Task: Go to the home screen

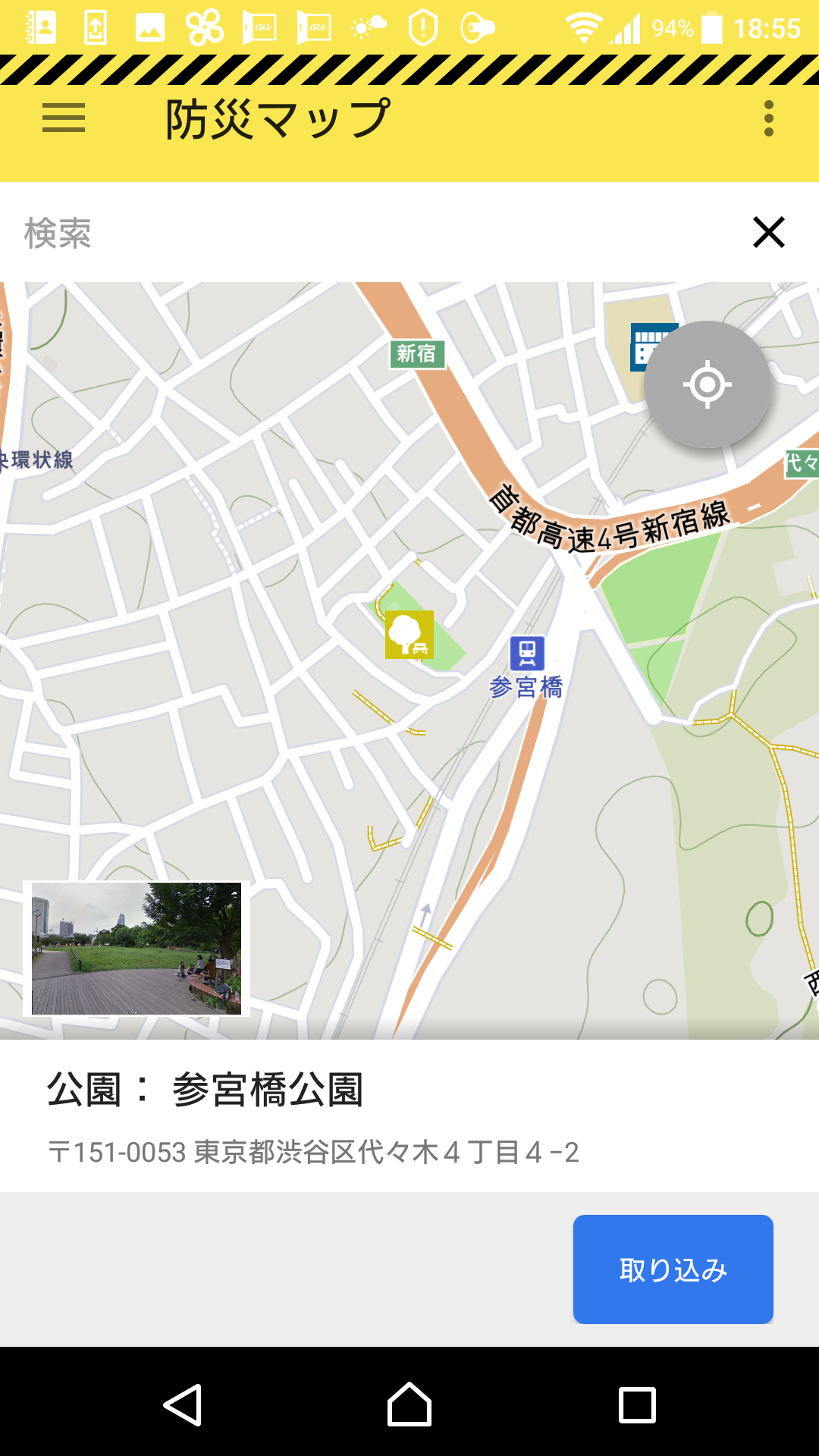Action: tap(409, 1404)
